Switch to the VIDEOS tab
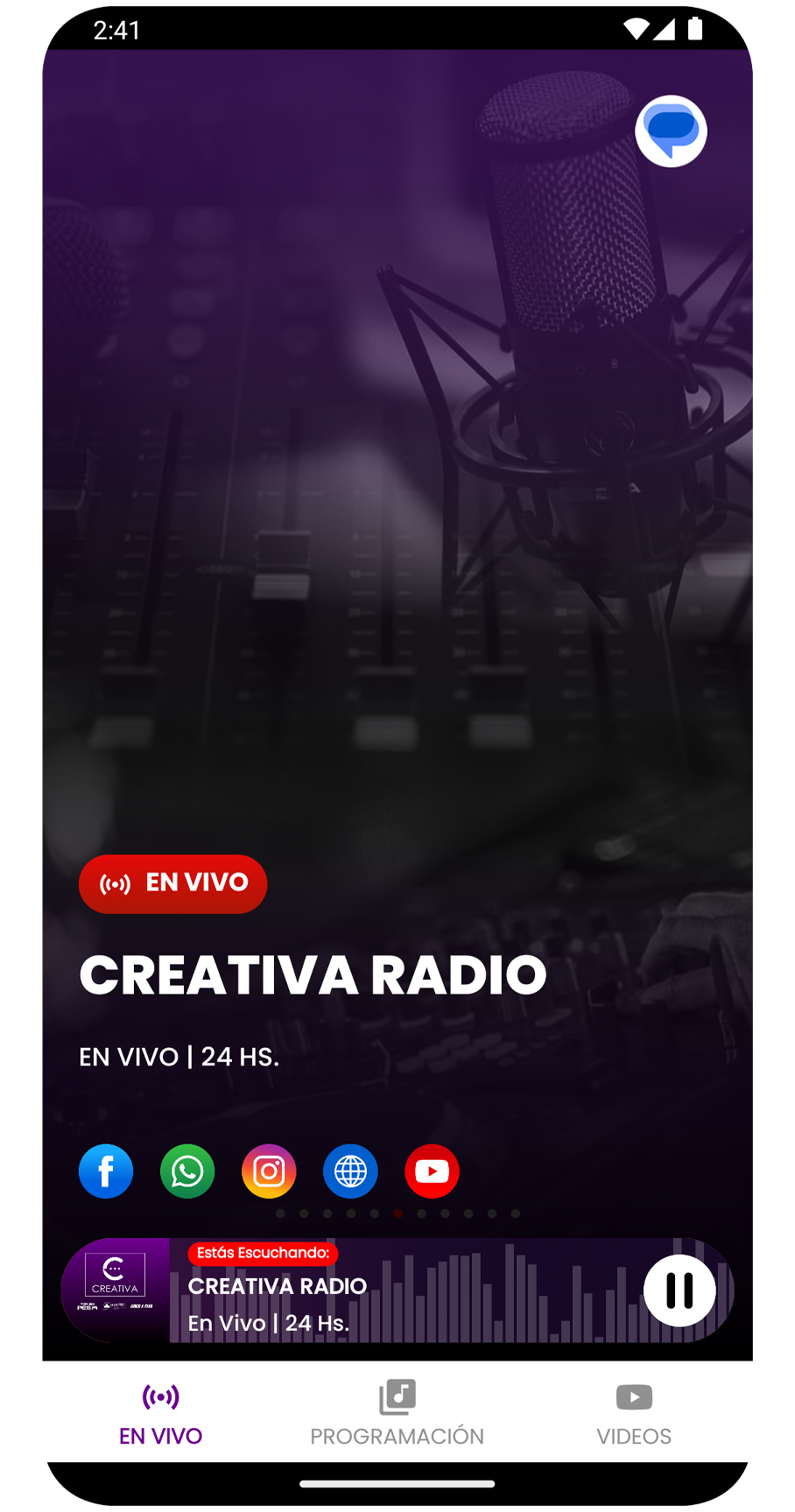The image size is (795, 1512). tap(634, 1413)
